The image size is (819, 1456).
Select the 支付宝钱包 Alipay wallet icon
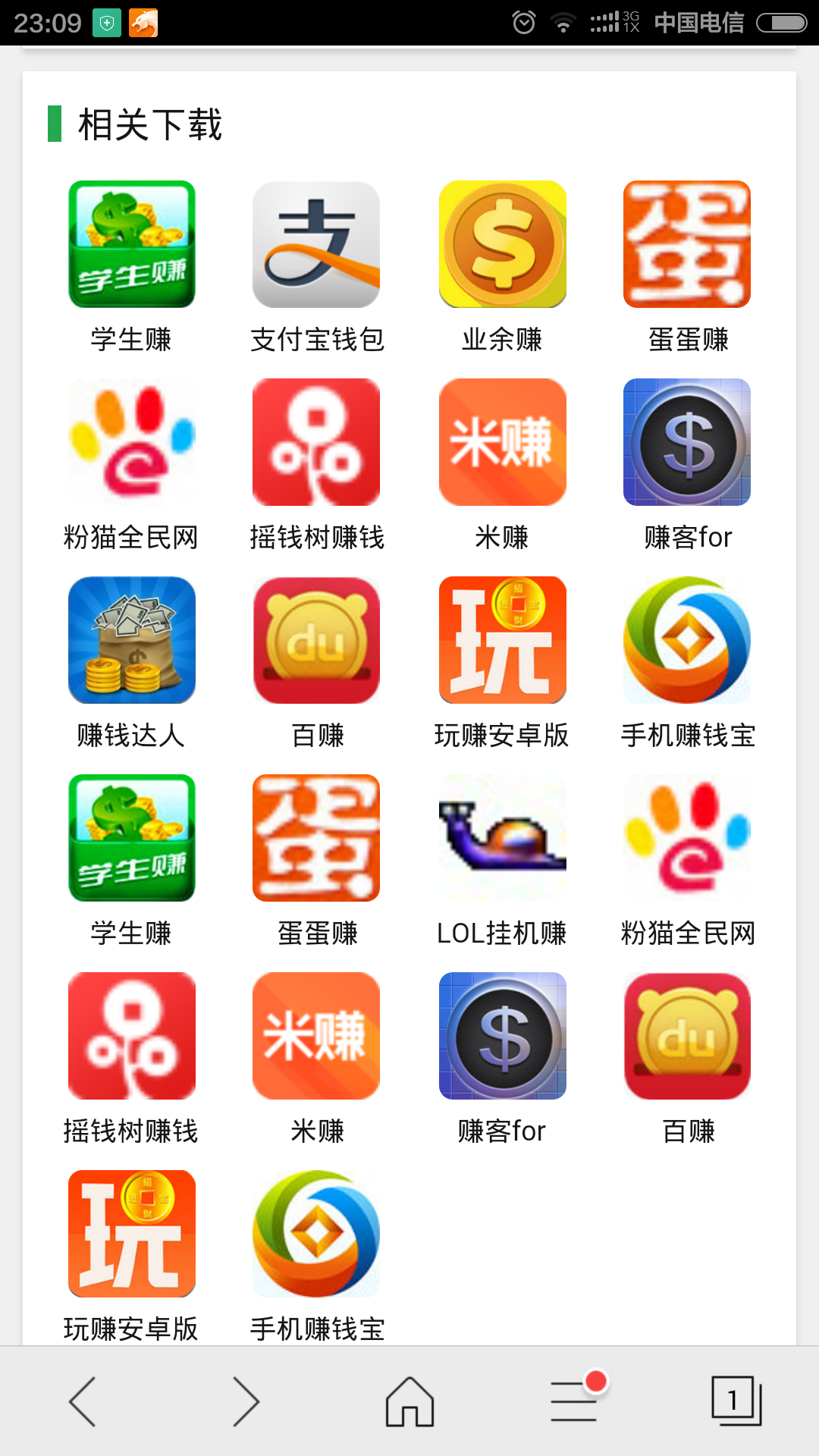(x=316, y=243)
